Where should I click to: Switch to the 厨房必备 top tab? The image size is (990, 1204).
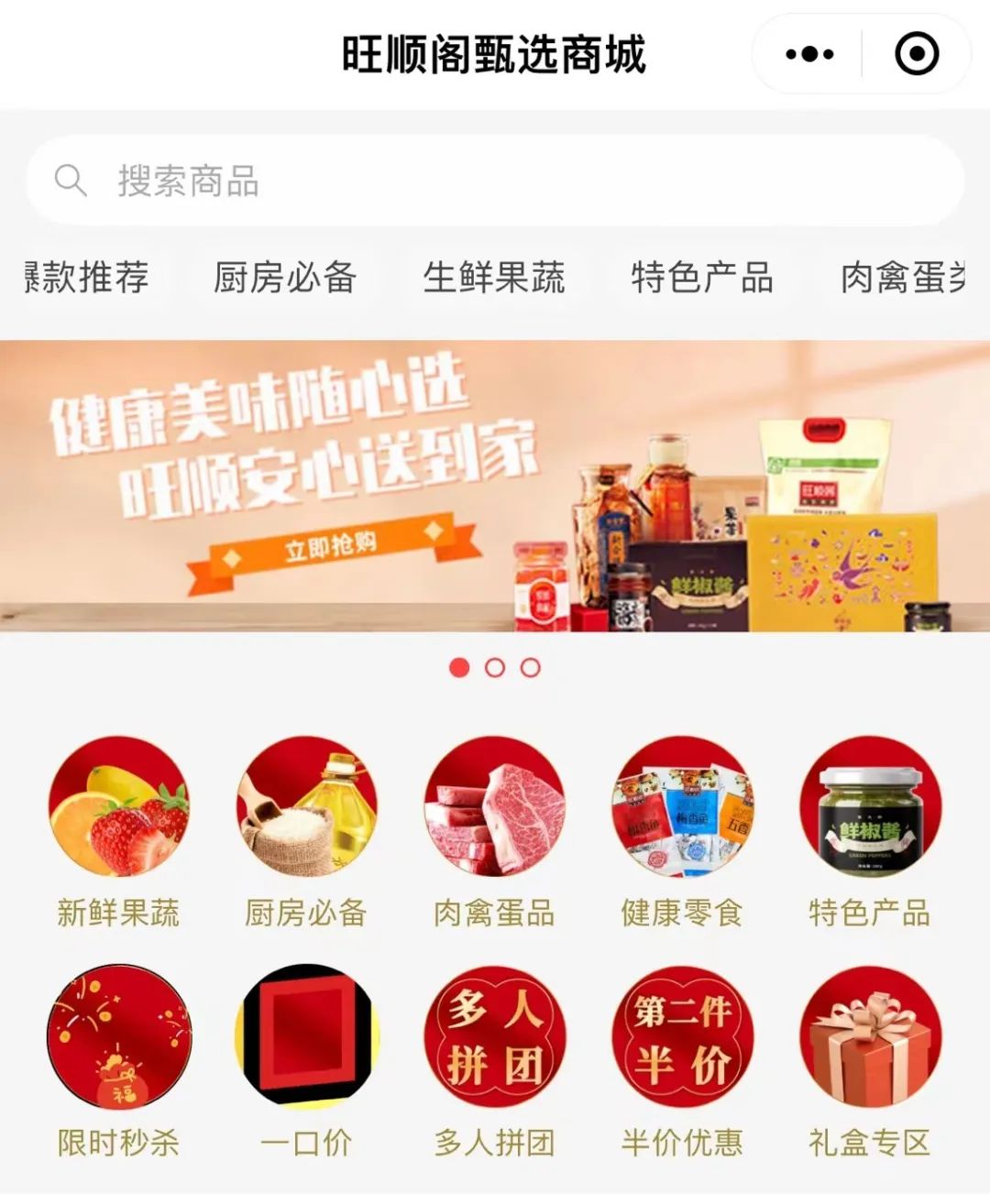[284, 278]
